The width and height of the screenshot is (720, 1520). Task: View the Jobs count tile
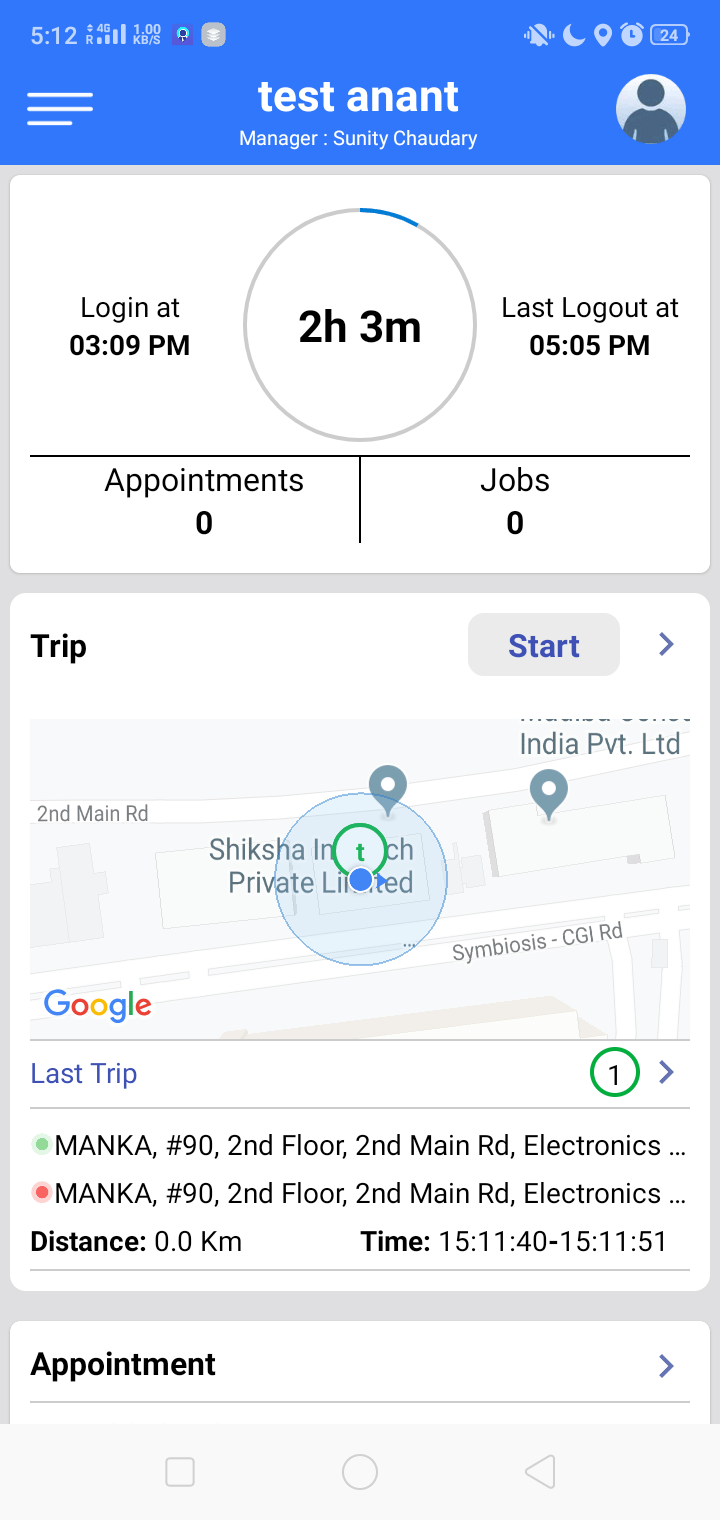[x=515, y=500]
